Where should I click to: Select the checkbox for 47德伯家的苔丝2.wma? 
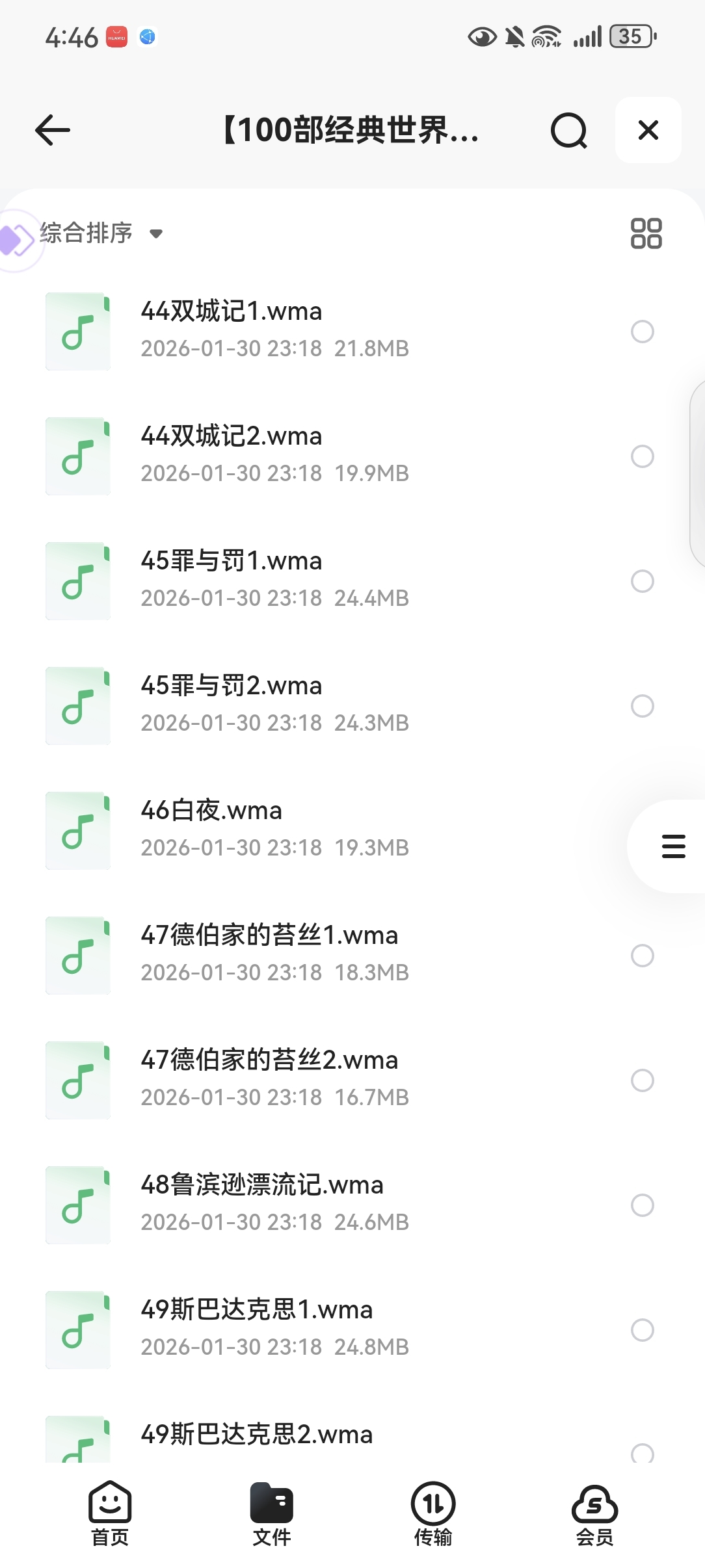click(642, 1080)
